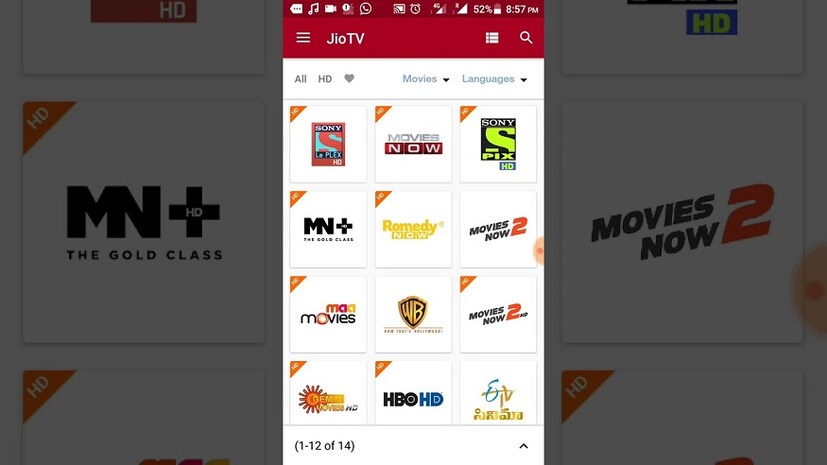
Task: Open the HBO HD channel
Action: 413,396
